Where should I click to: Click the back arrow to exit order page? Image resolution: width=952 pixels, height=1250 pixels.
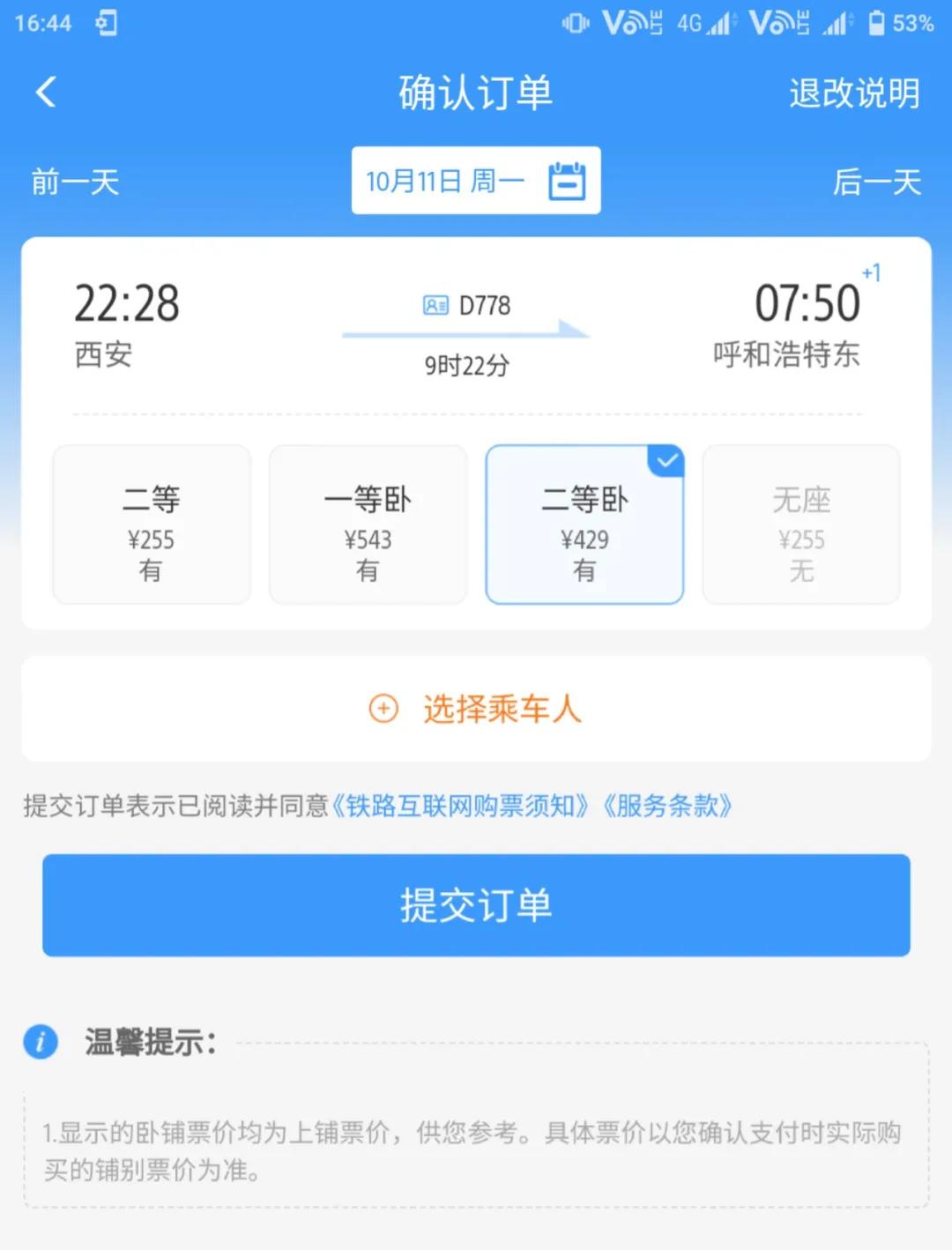point(46,93)
